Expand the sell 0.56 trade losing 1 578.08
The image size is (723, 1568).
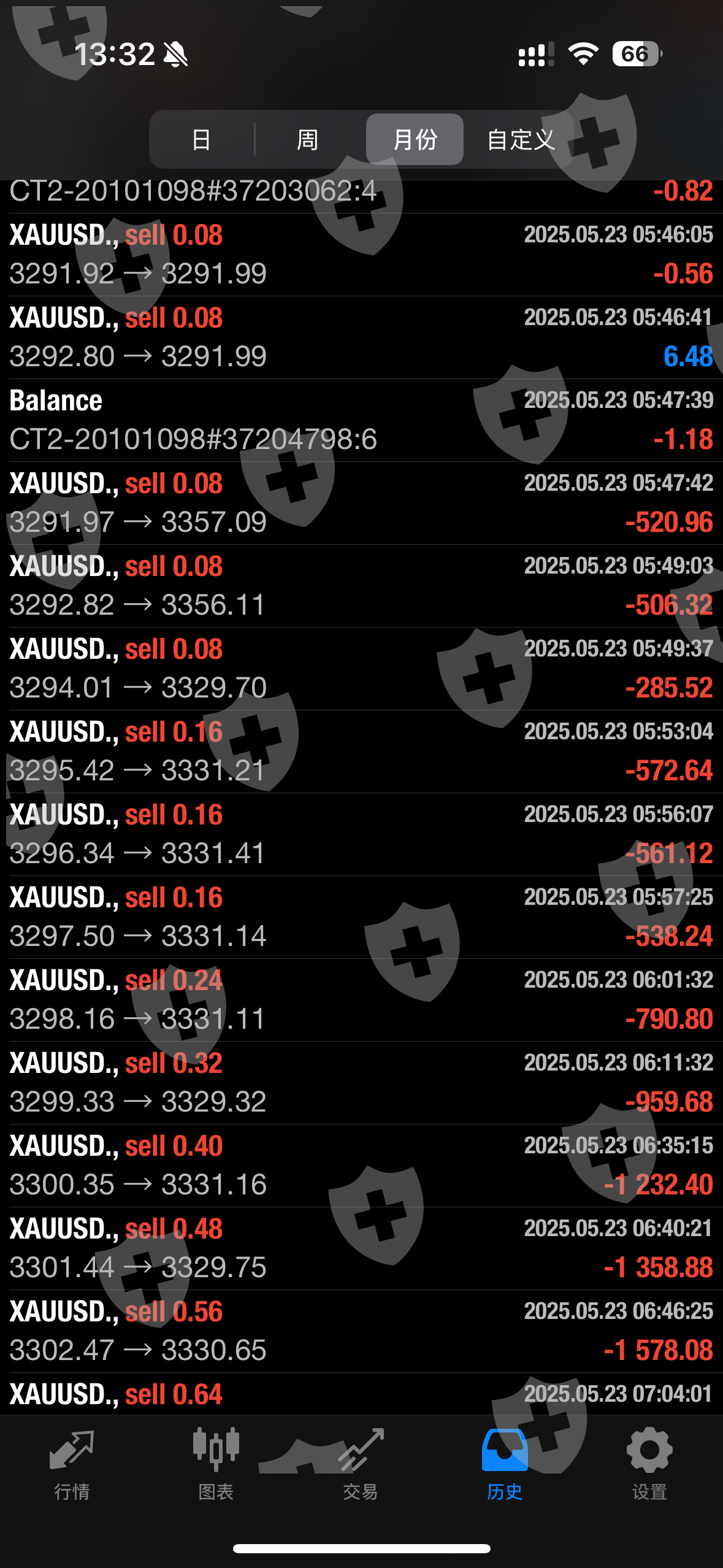pos(361,1331)
